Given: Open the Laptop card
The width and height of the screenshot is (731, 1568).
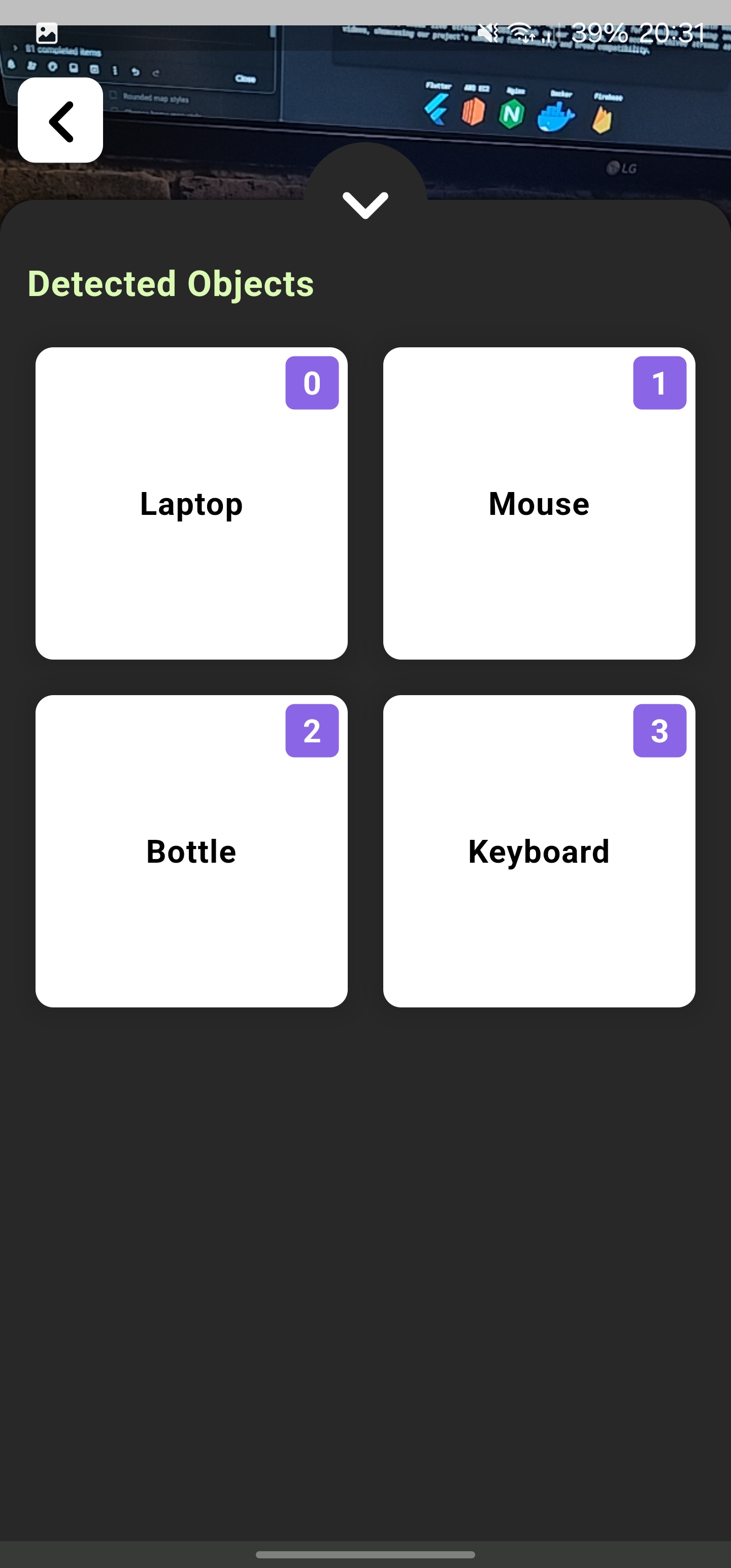Looking at the screenshot, I should pos(191,503).
